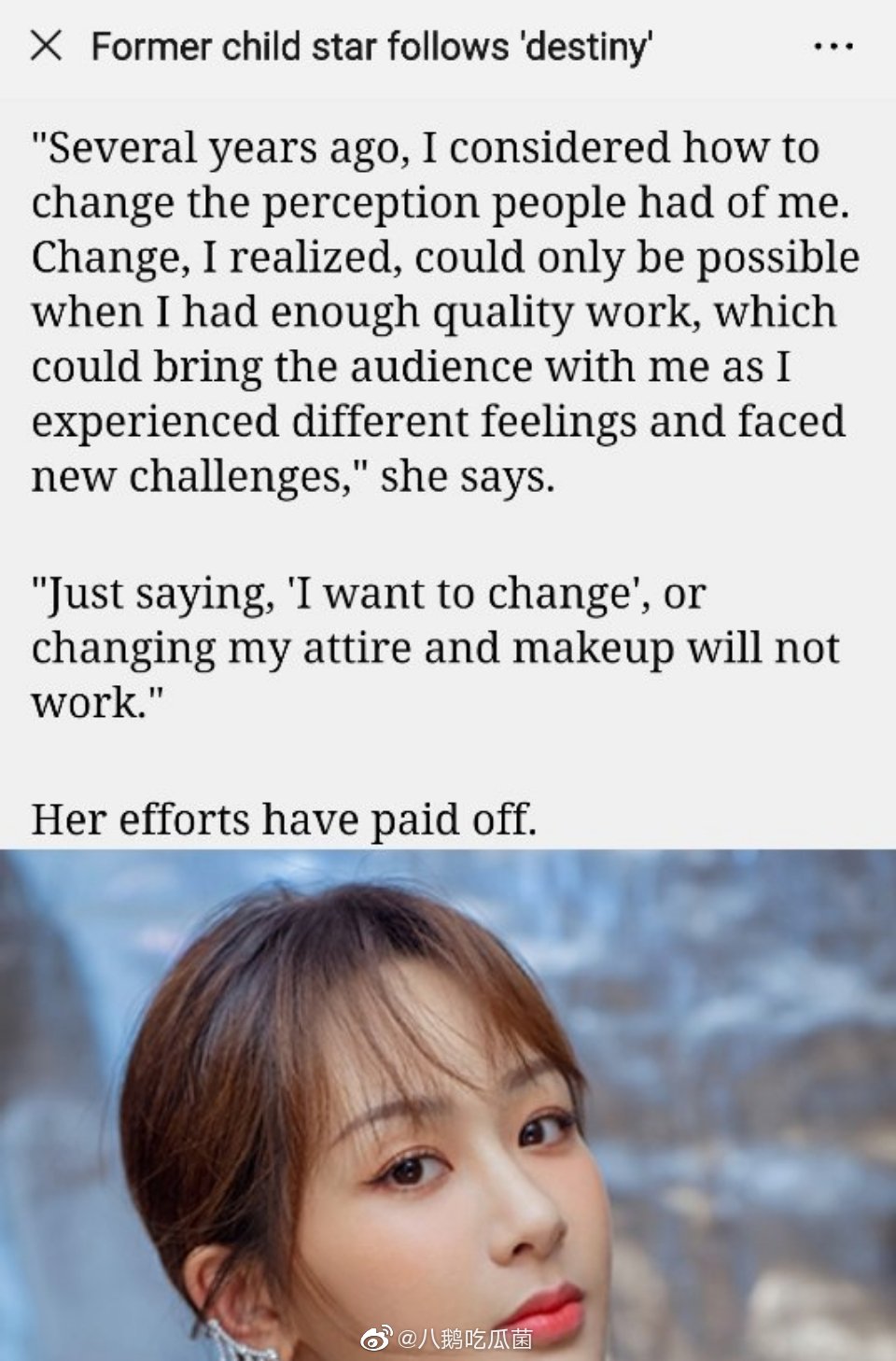Close the article web view
The image size is (896, 1361).
46,45
